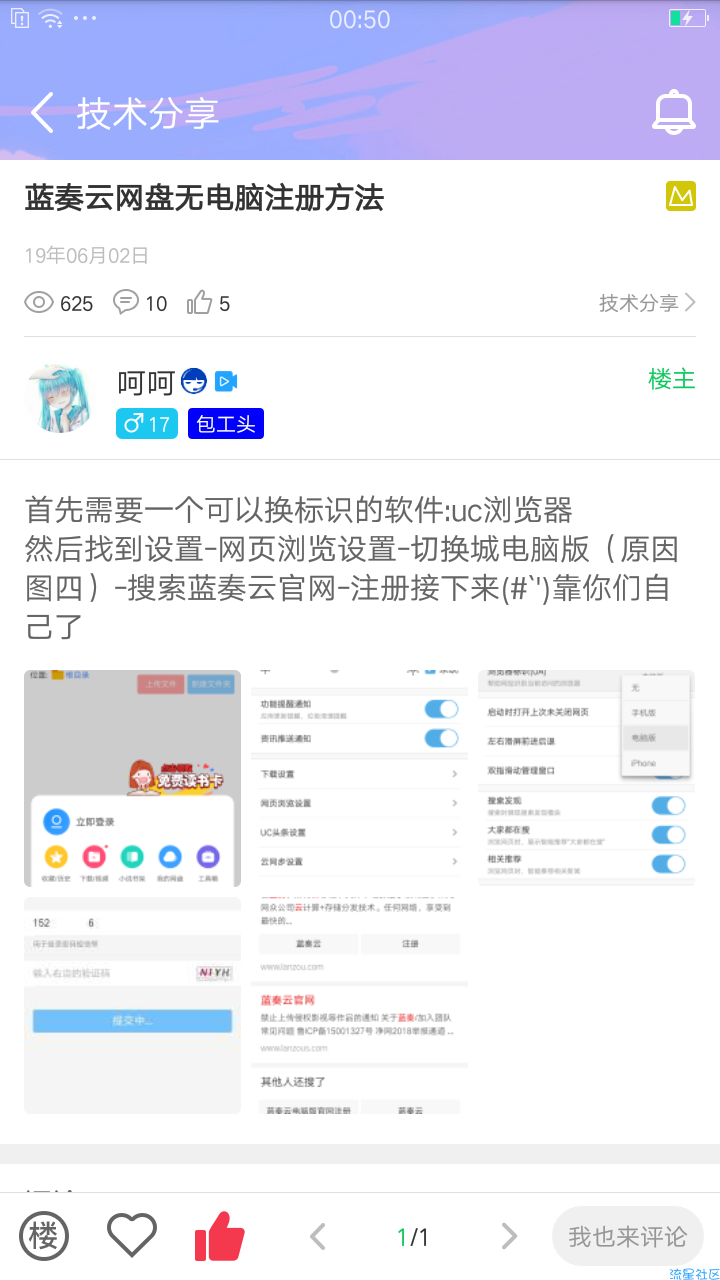
Task: Tap the yellow crown badge icon
Action: tap(681, 196)
